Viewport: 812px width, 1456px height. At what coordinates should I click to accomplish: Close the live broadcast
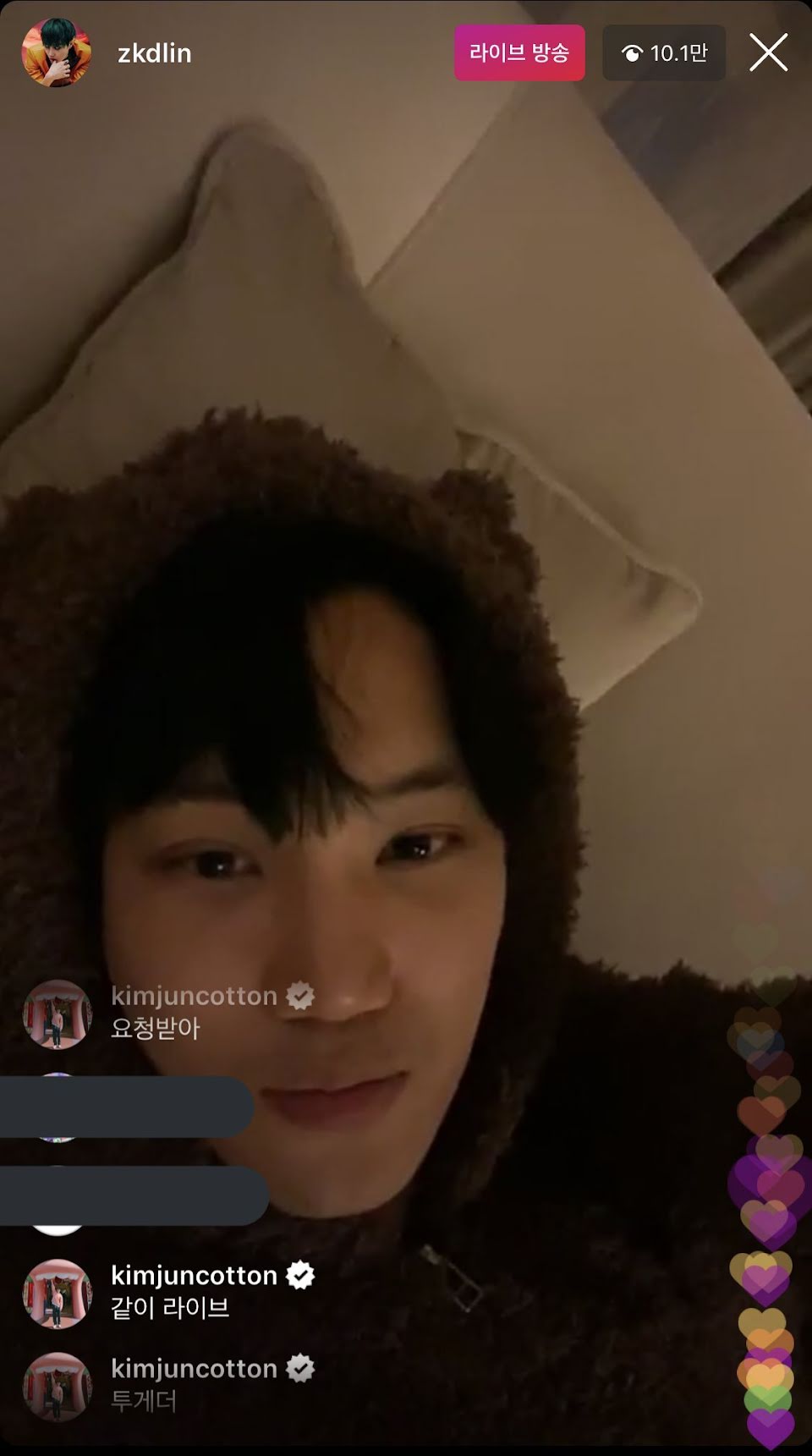coord(768,52)
